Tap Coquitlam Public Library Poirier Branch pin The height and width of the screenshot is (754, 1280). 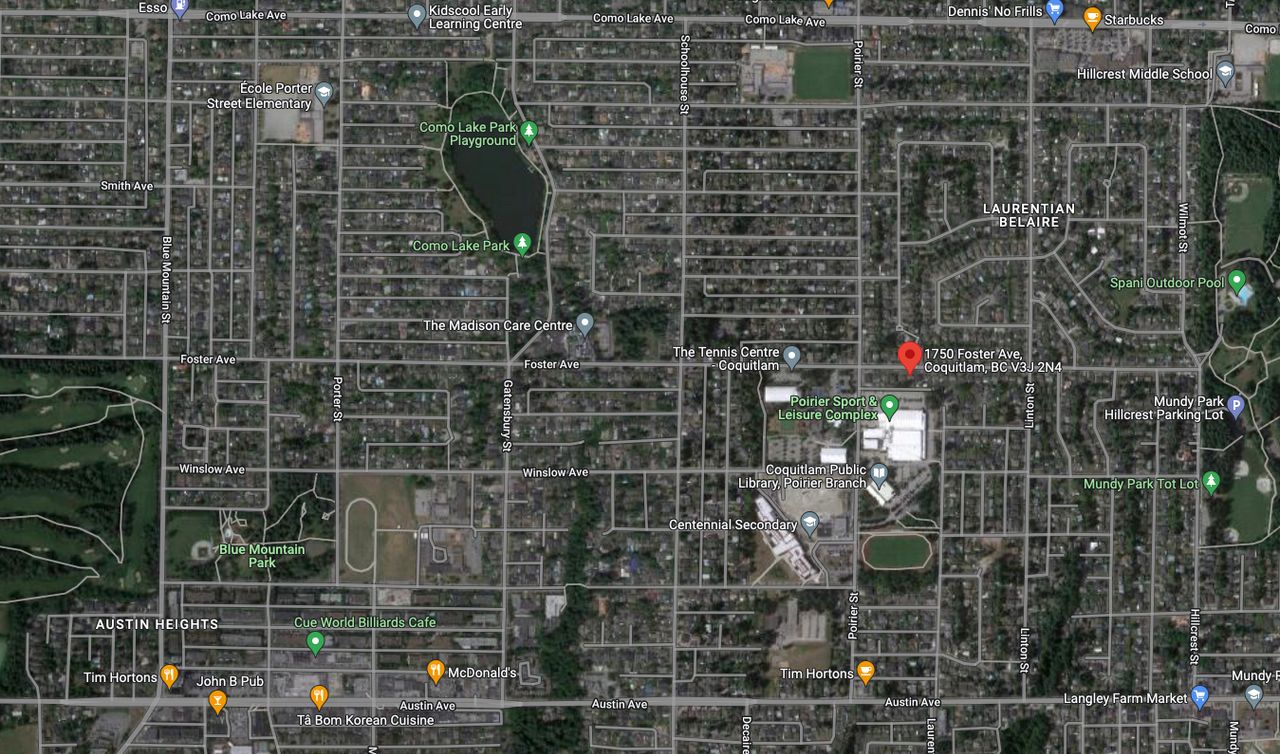click(879, 473)
